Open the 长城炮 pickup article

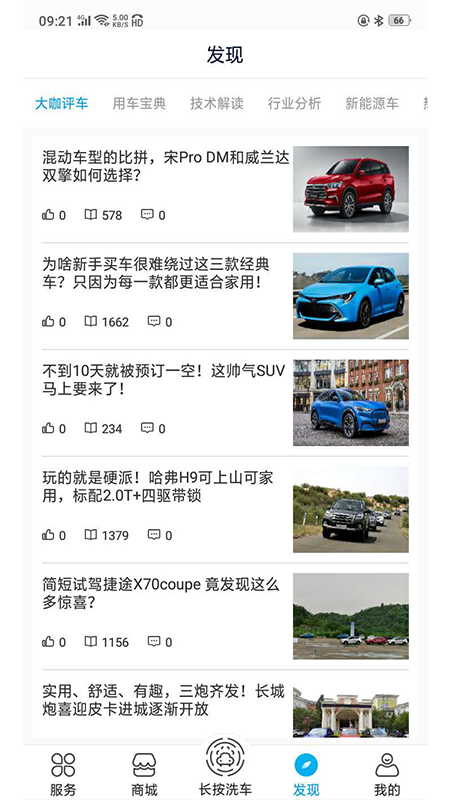tap(225, 707)
